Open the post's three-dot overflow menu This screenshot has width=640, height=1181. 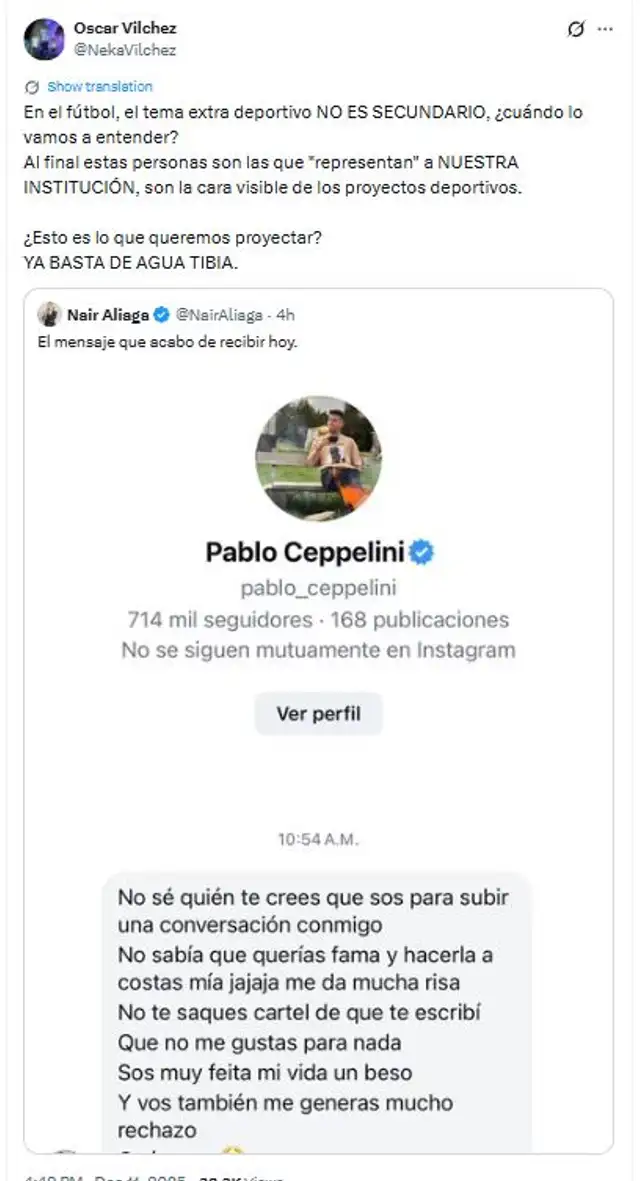click(605, 30)
